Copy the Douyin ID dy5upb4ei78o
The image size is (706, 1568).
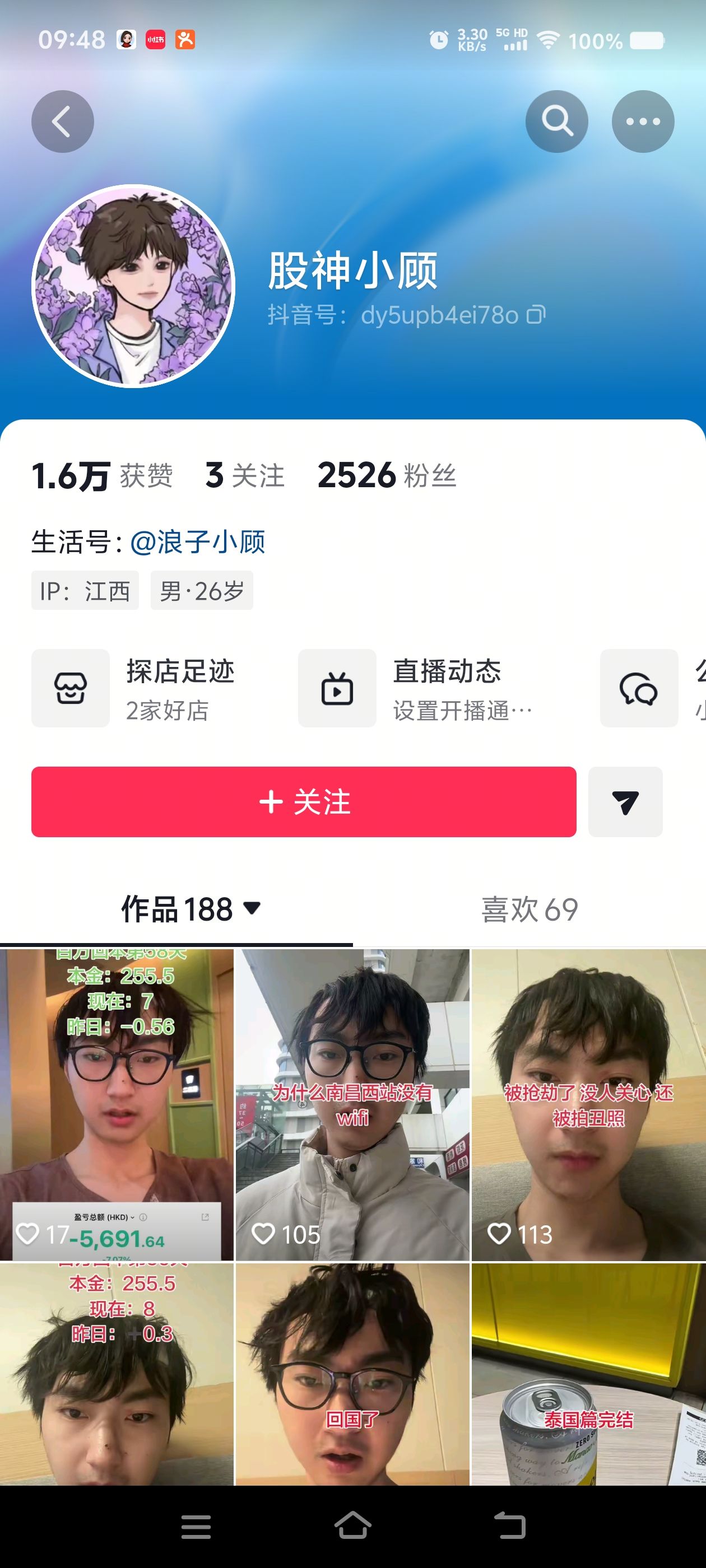point(536,315)
